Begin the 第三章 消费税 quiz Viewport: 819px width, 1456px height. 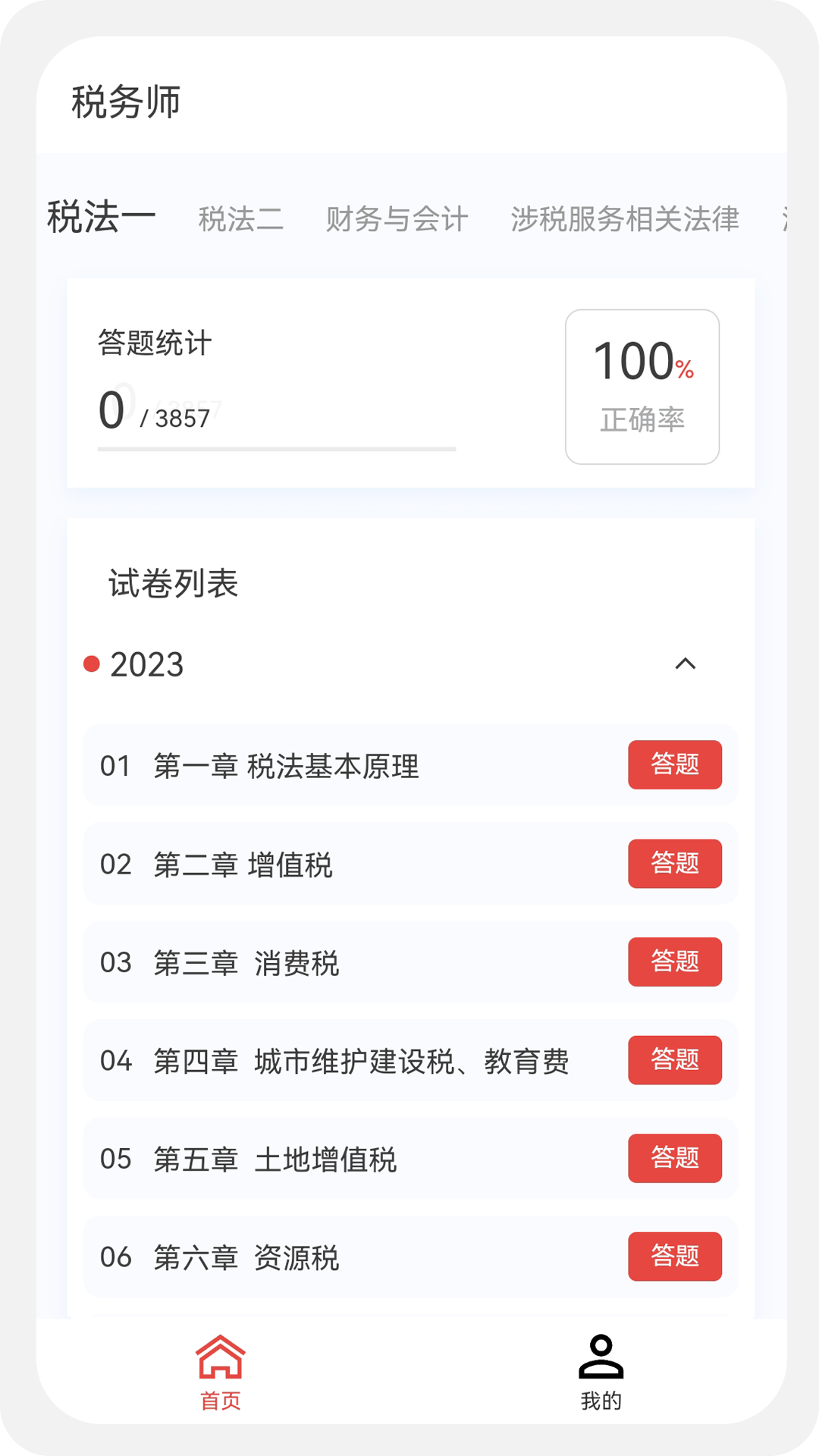pyautogui.click(x=675, y=962)
